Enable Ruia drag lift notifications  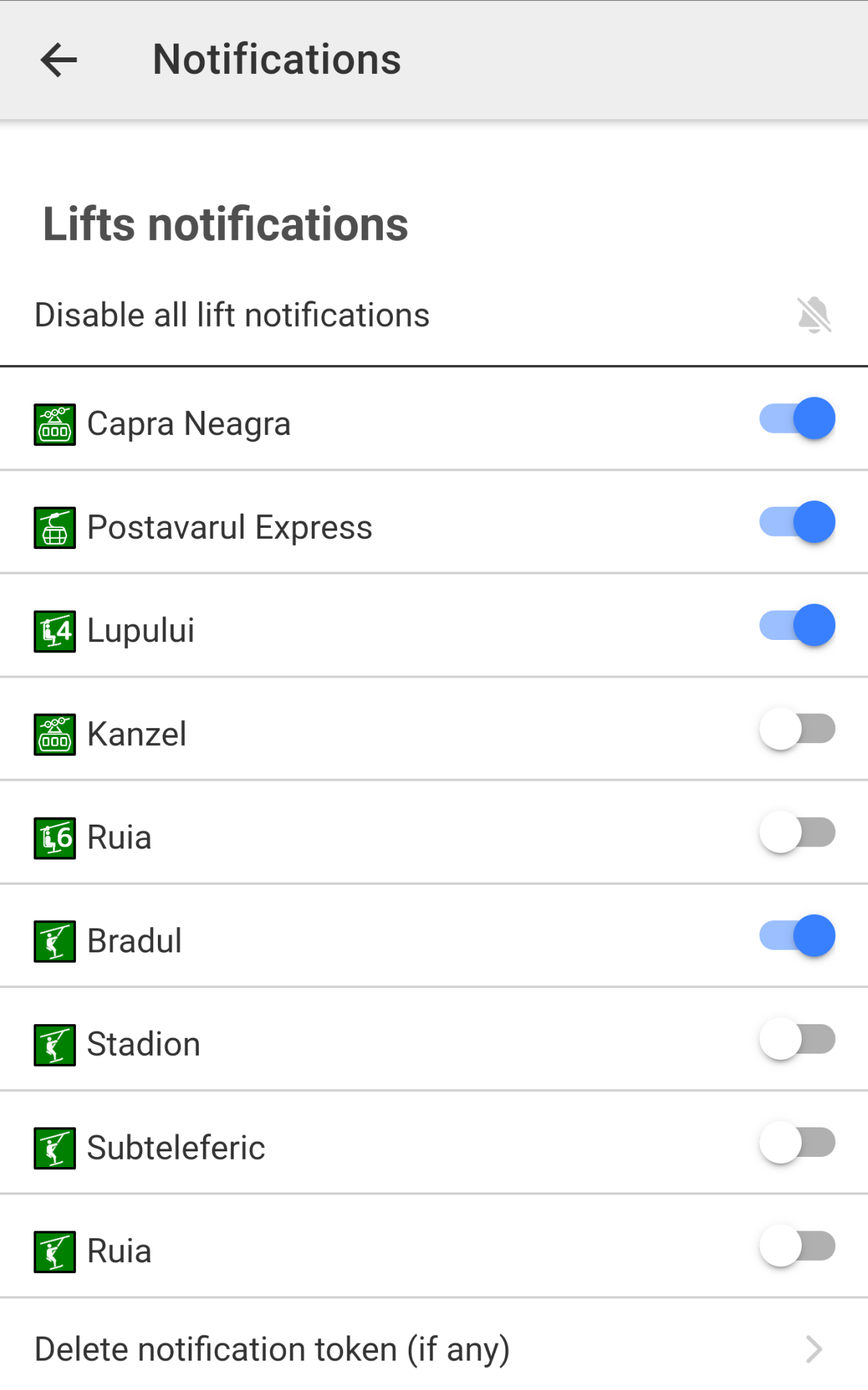pyautogui.click(x=797, y=1246)
